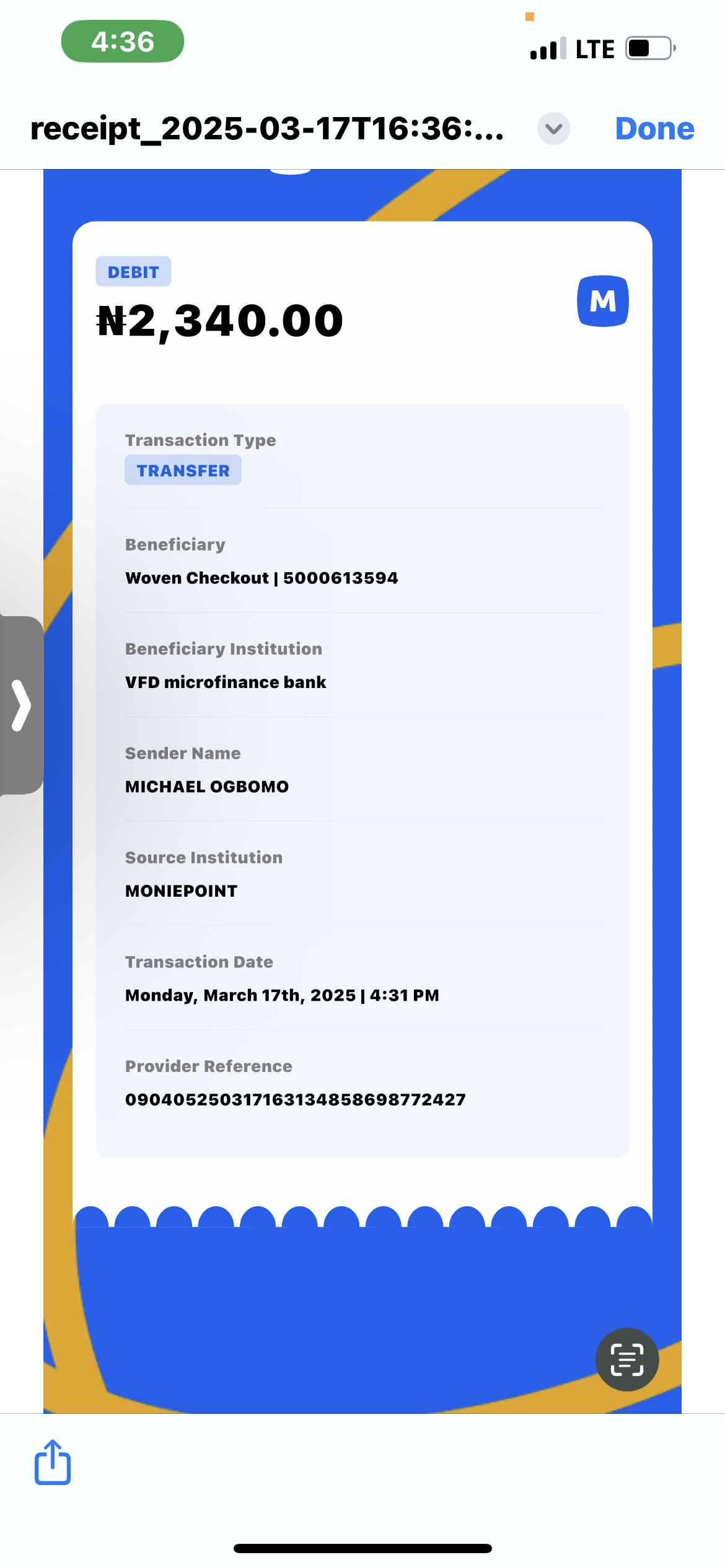725x1568 pixels.
Task: Activate the Live Text scan icon
Action: coord(626,1359)
